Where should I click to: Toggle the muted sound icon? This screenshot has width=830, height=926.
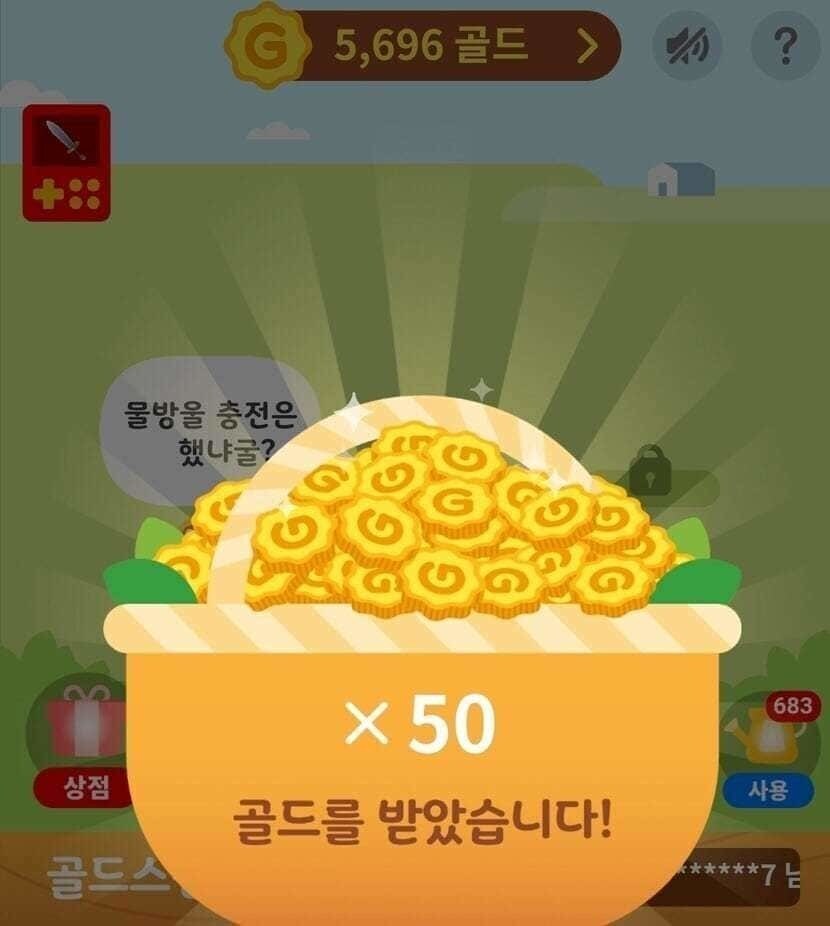(686, 46)
